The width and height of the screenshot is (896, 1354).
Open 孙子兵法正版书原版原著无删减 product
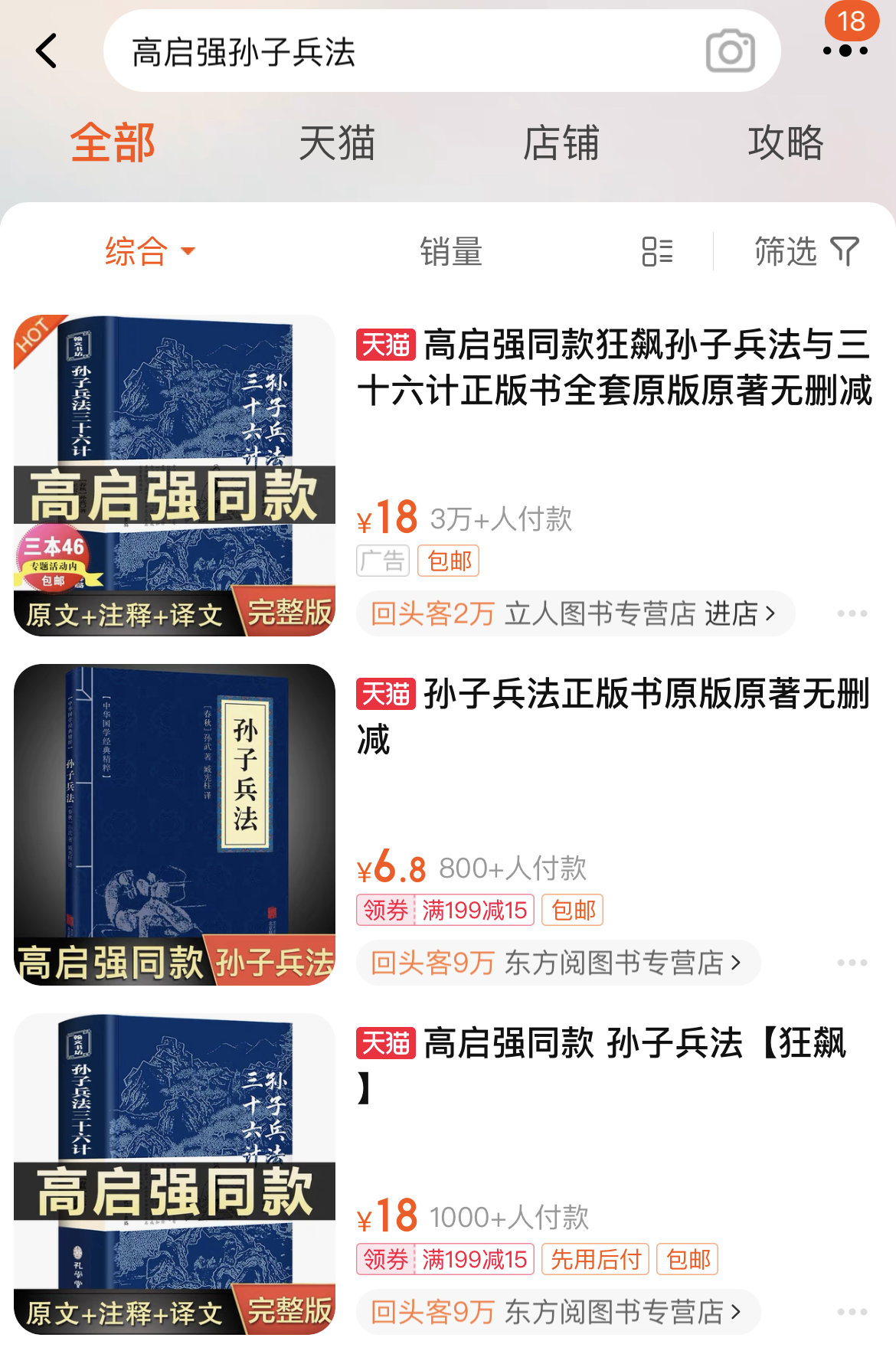click(613, 716)
